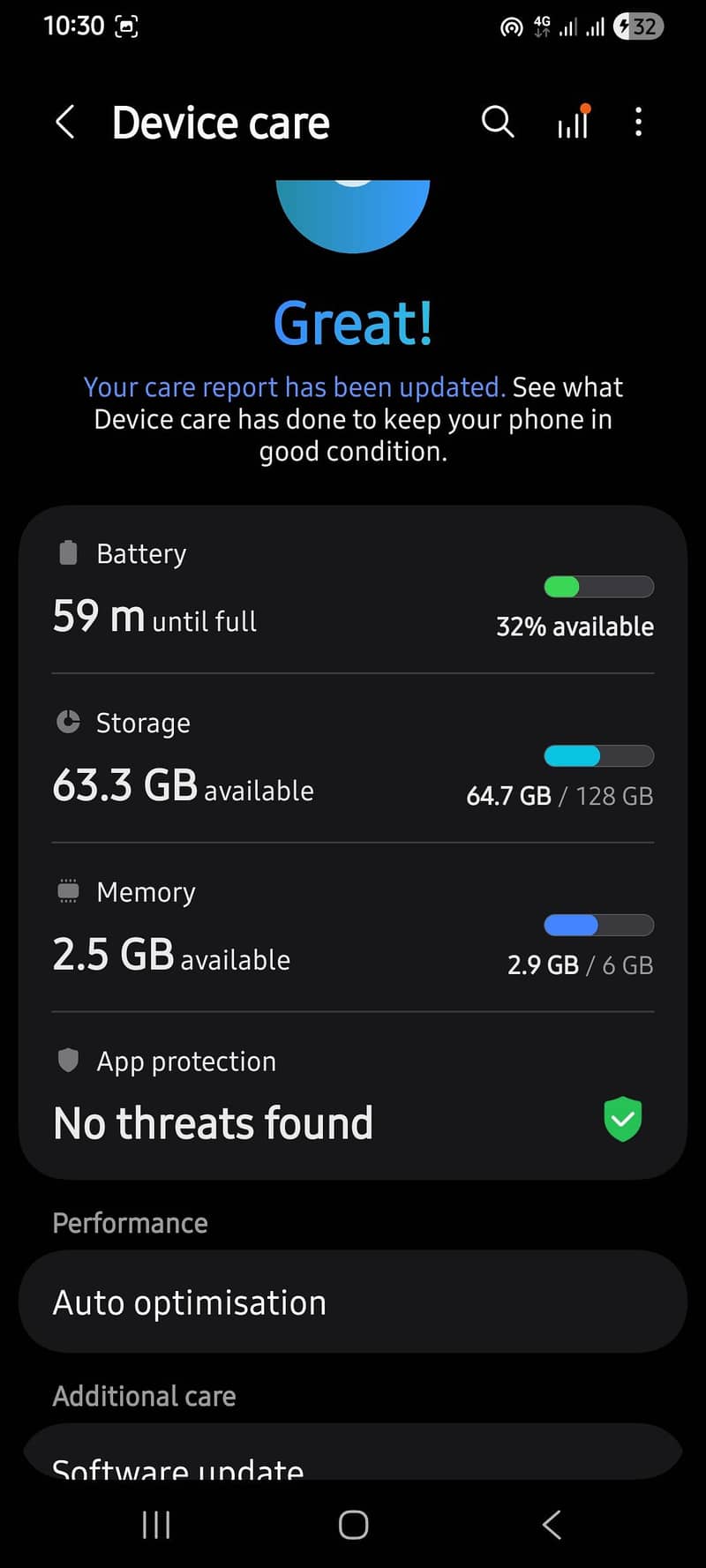Open the search icon in Device care

tap(498, 123)
